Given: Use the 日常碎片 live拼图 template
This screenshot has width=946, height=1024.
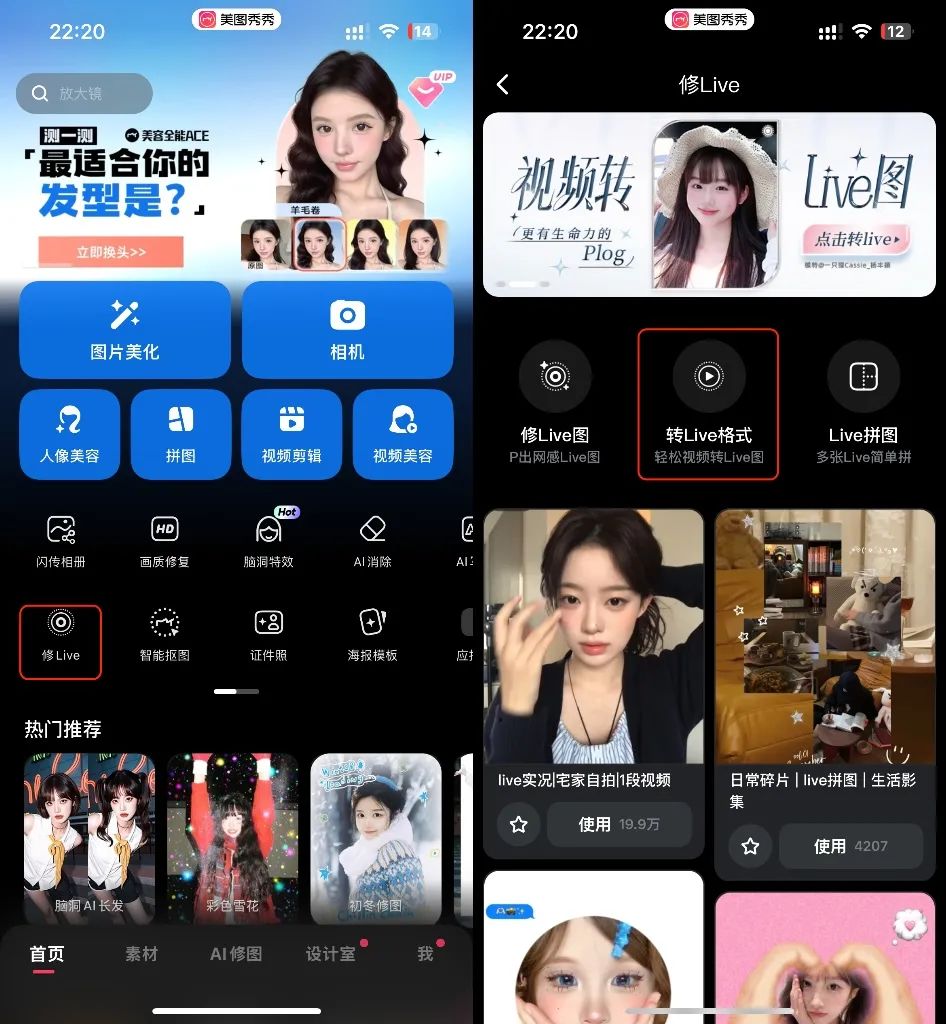Looking at the screenshot, I should click(850, 846).
